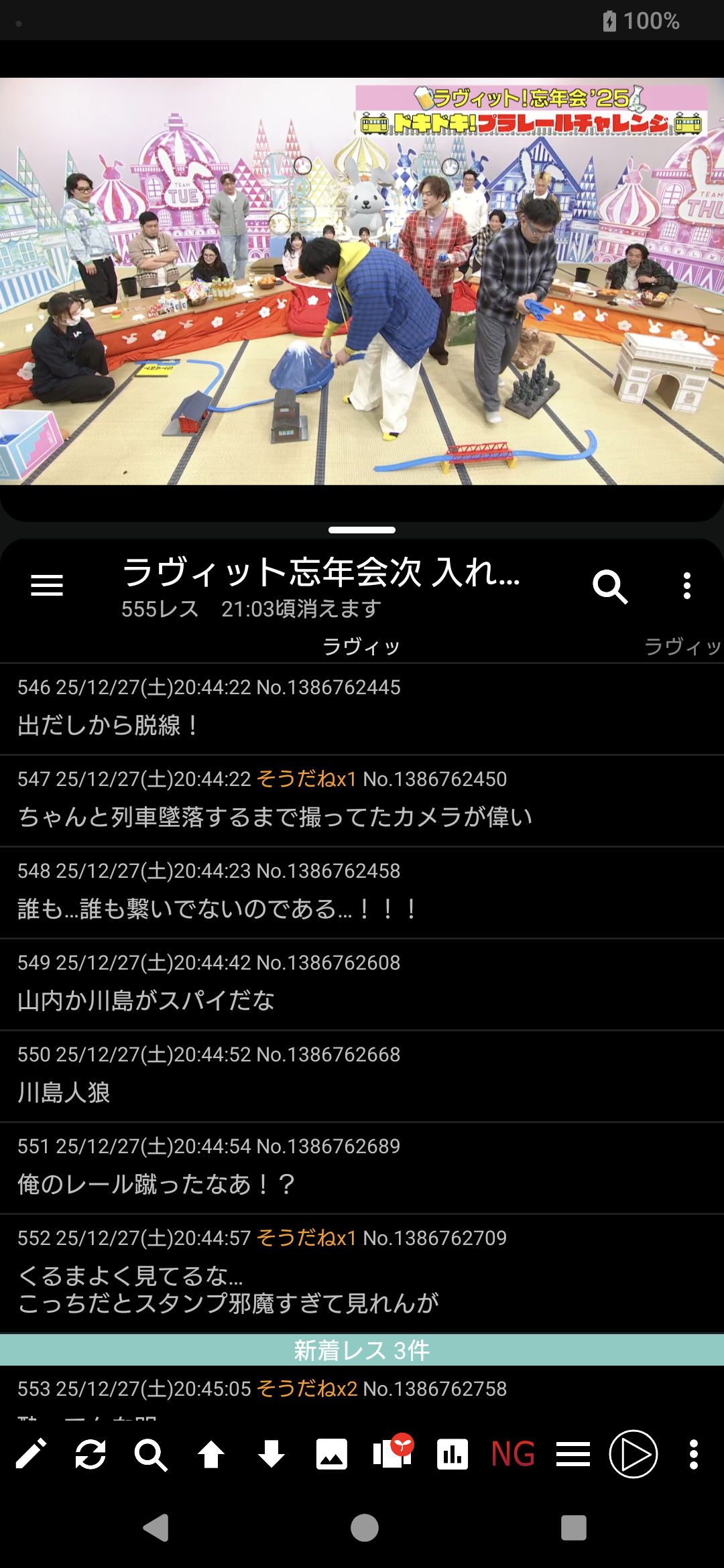The height and width of the screenshot is (1568, 724).
Task: Open the right-hand ラヴィッ tab
Action: point(682,647)
